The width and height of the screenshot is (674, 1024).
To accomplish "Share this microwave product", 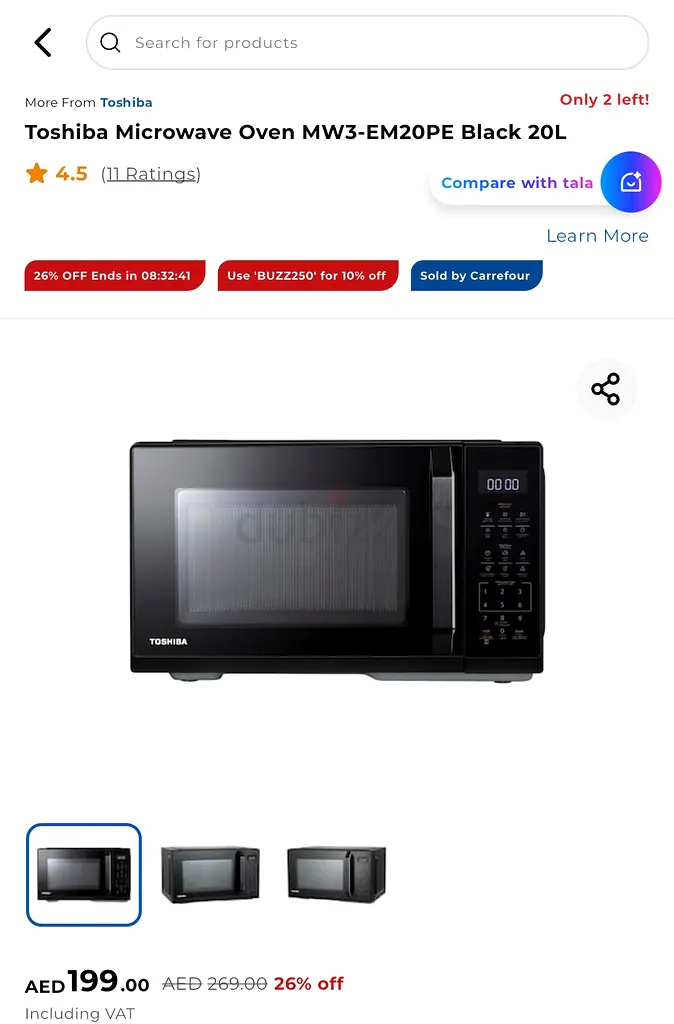I will click(x=605, y=389).
